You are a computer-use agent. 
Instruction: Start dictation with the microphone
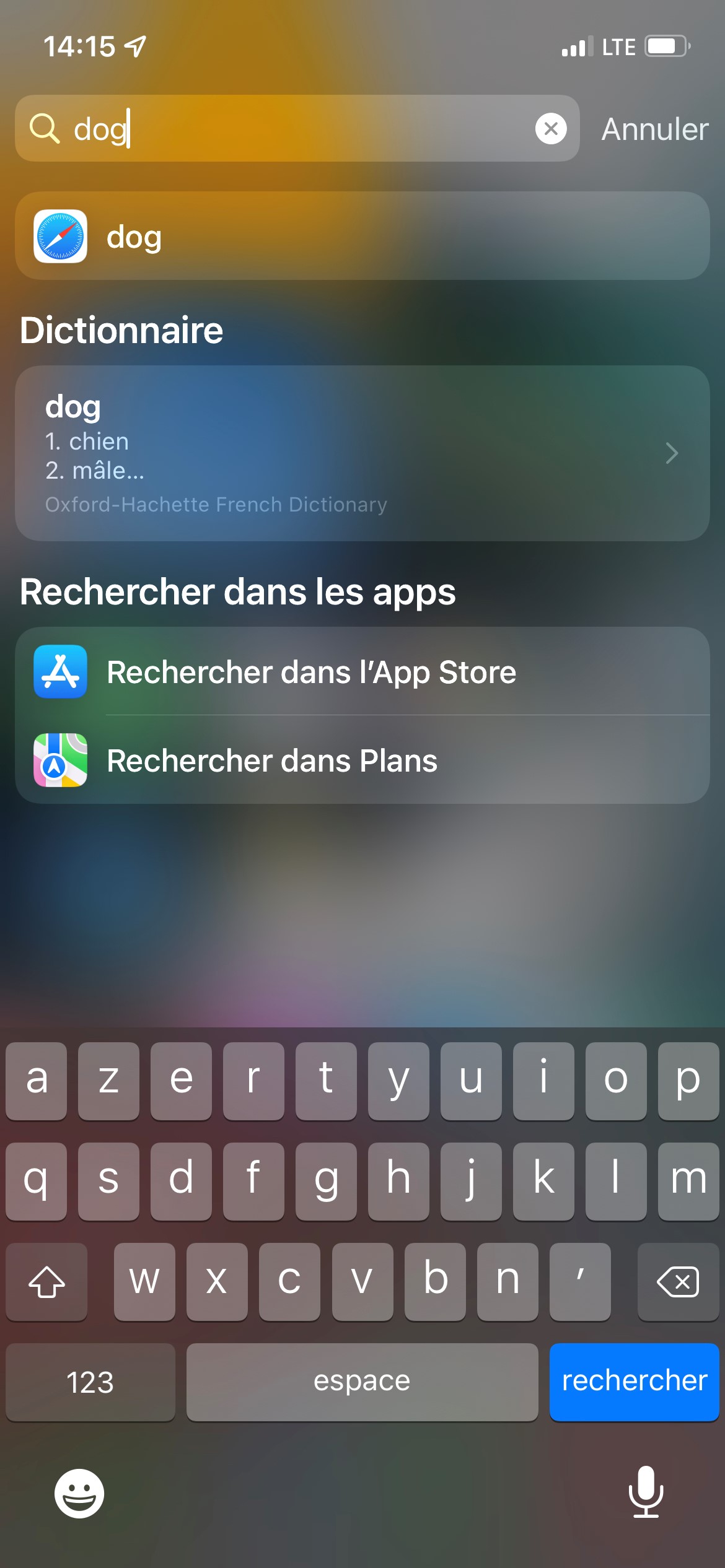click(646, 1492)
